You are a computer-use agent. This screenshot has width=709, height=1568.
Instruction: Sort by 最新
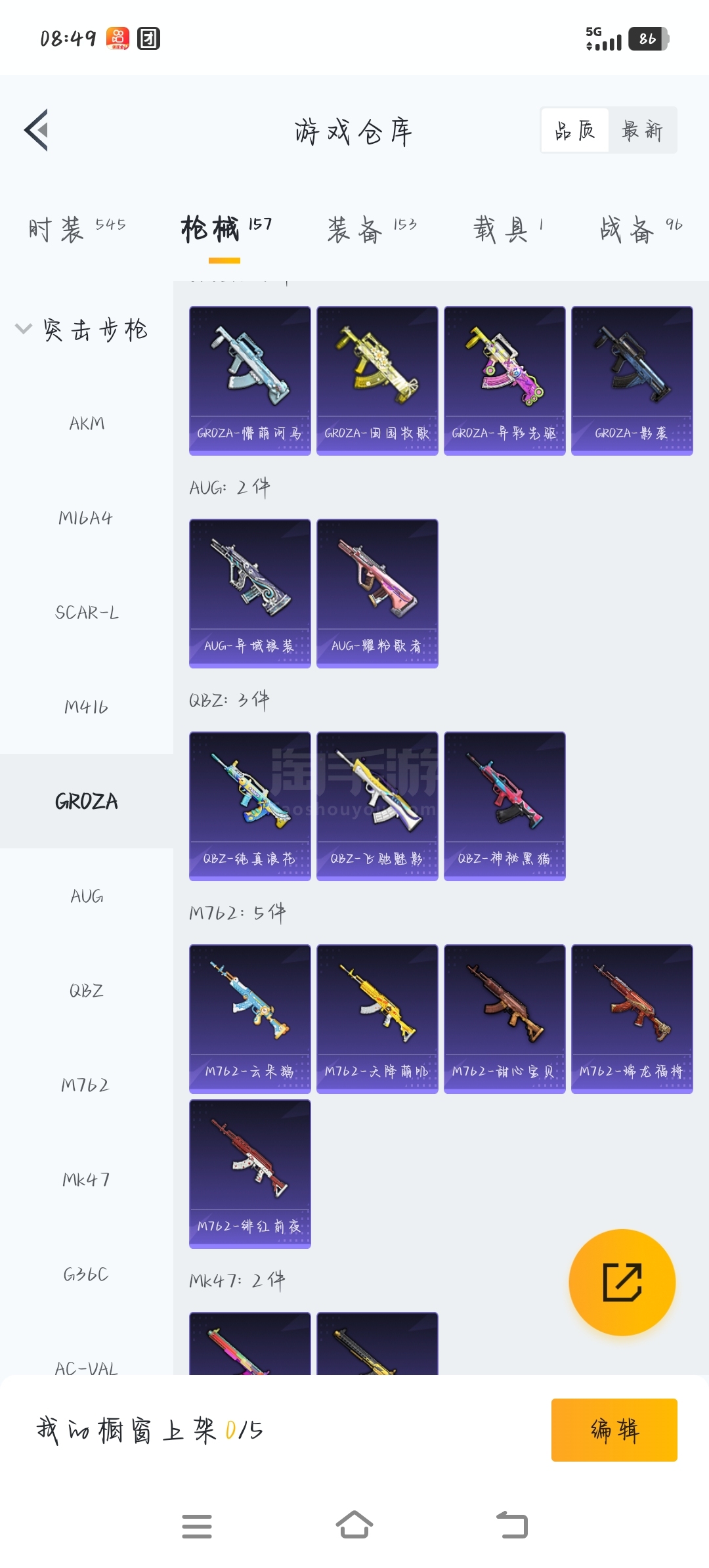point(642,131)
